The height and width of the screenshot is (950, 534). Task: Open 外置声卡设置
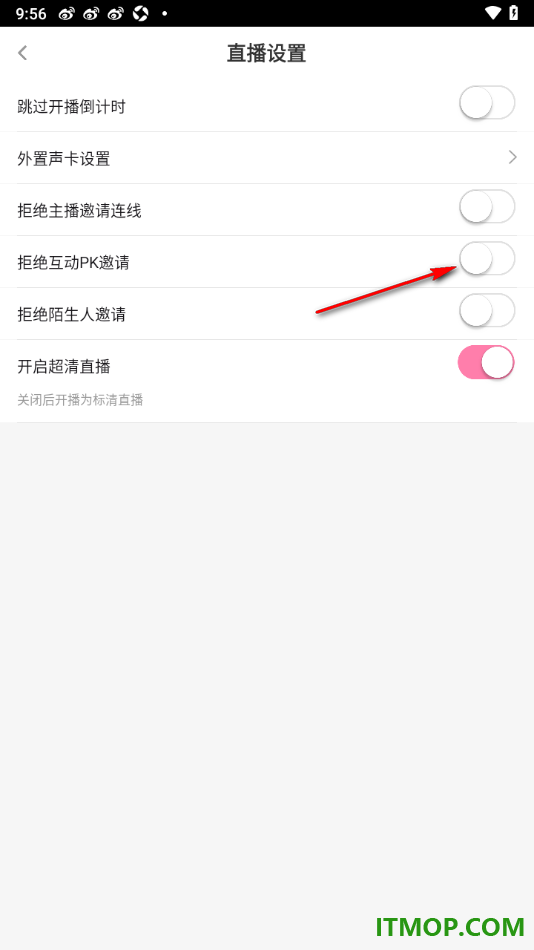[267, 159]
